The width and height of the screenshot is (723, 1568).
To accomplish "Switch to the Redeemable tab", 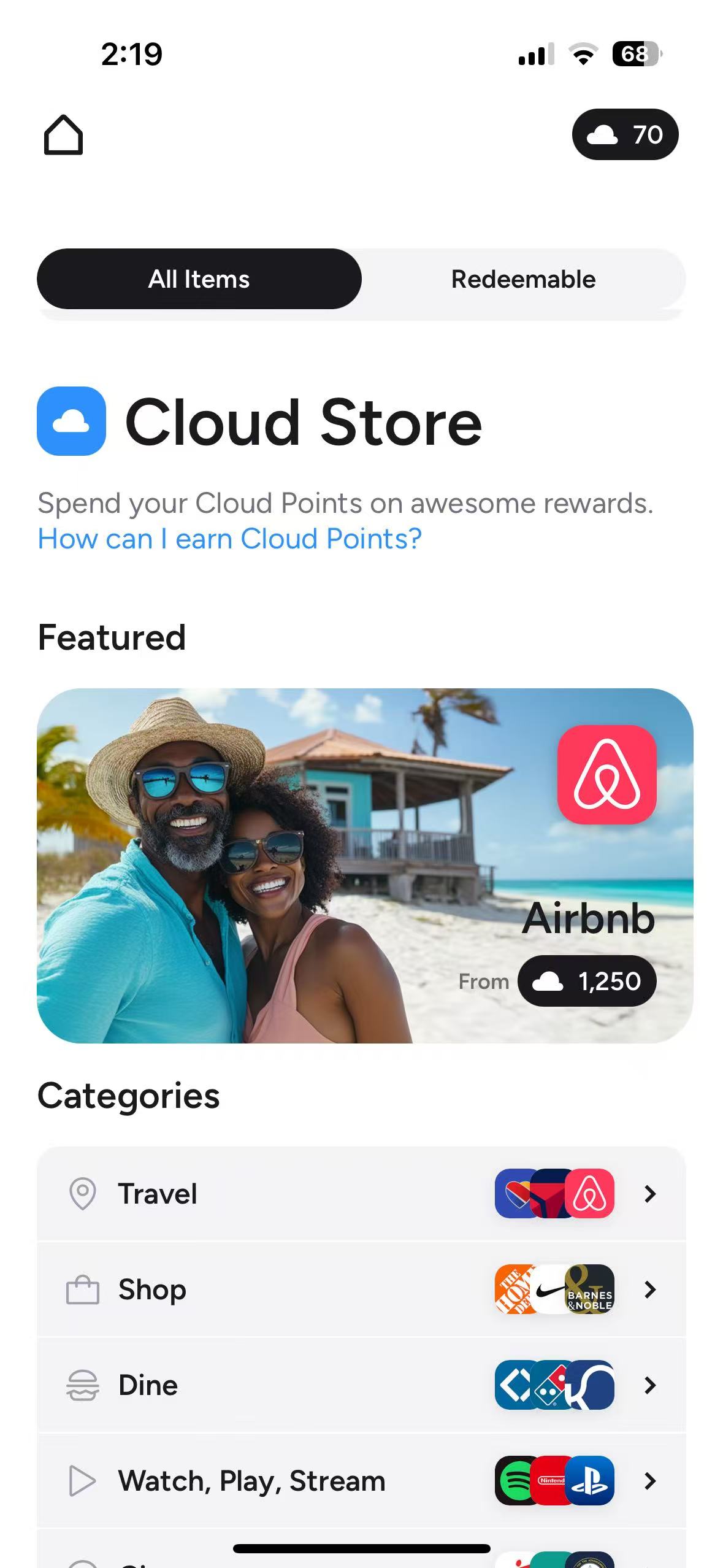I will click(523, 279).
